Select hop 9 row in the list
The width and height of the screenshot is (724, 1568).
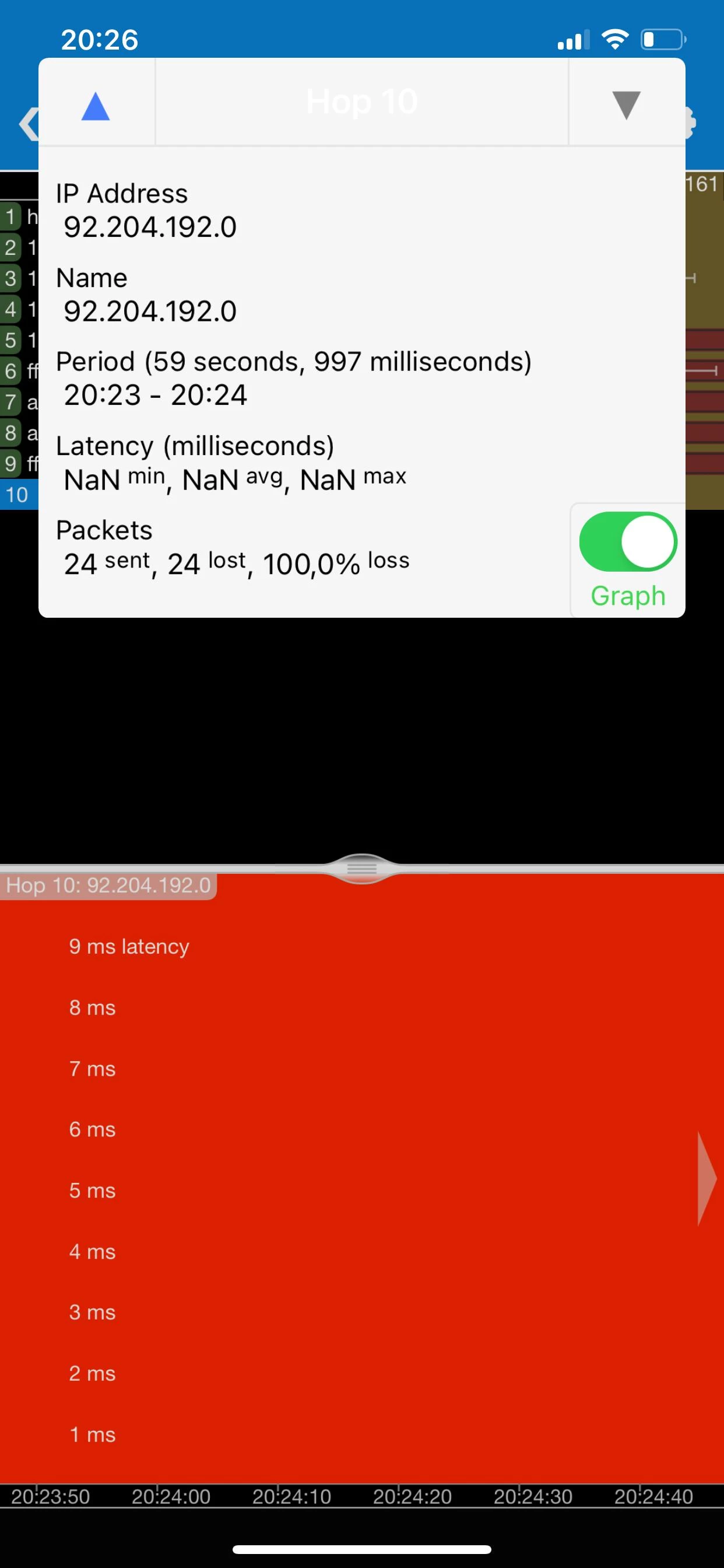pyautogui.click(x=18, y=463)
